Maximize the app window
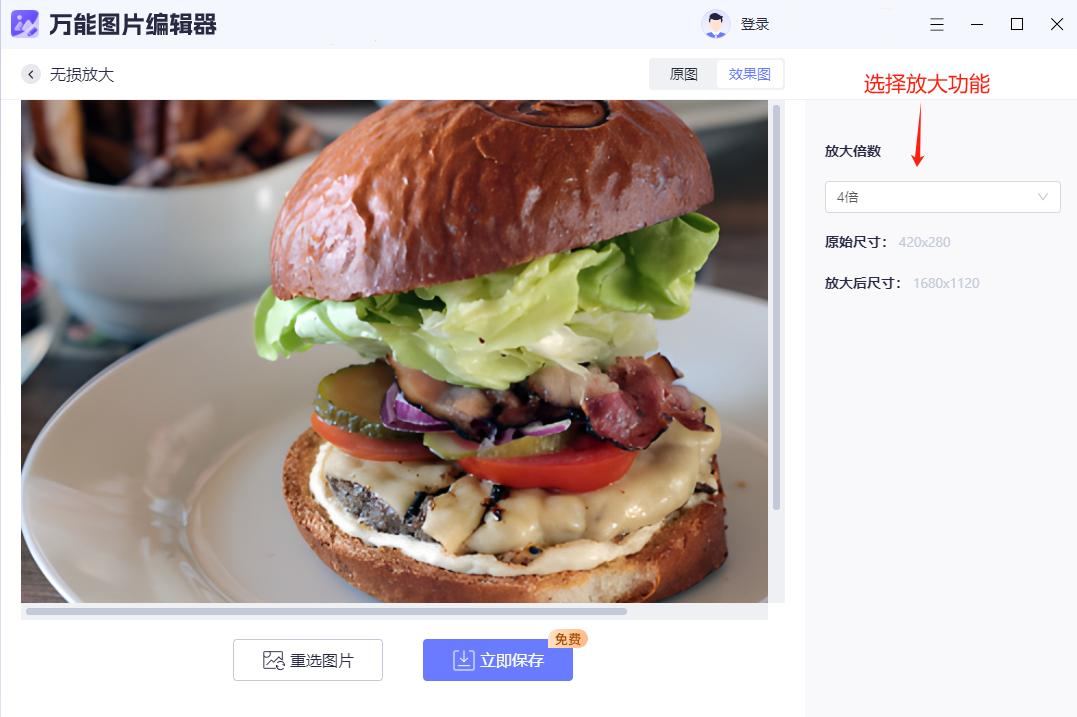 tap(1017, 25)
